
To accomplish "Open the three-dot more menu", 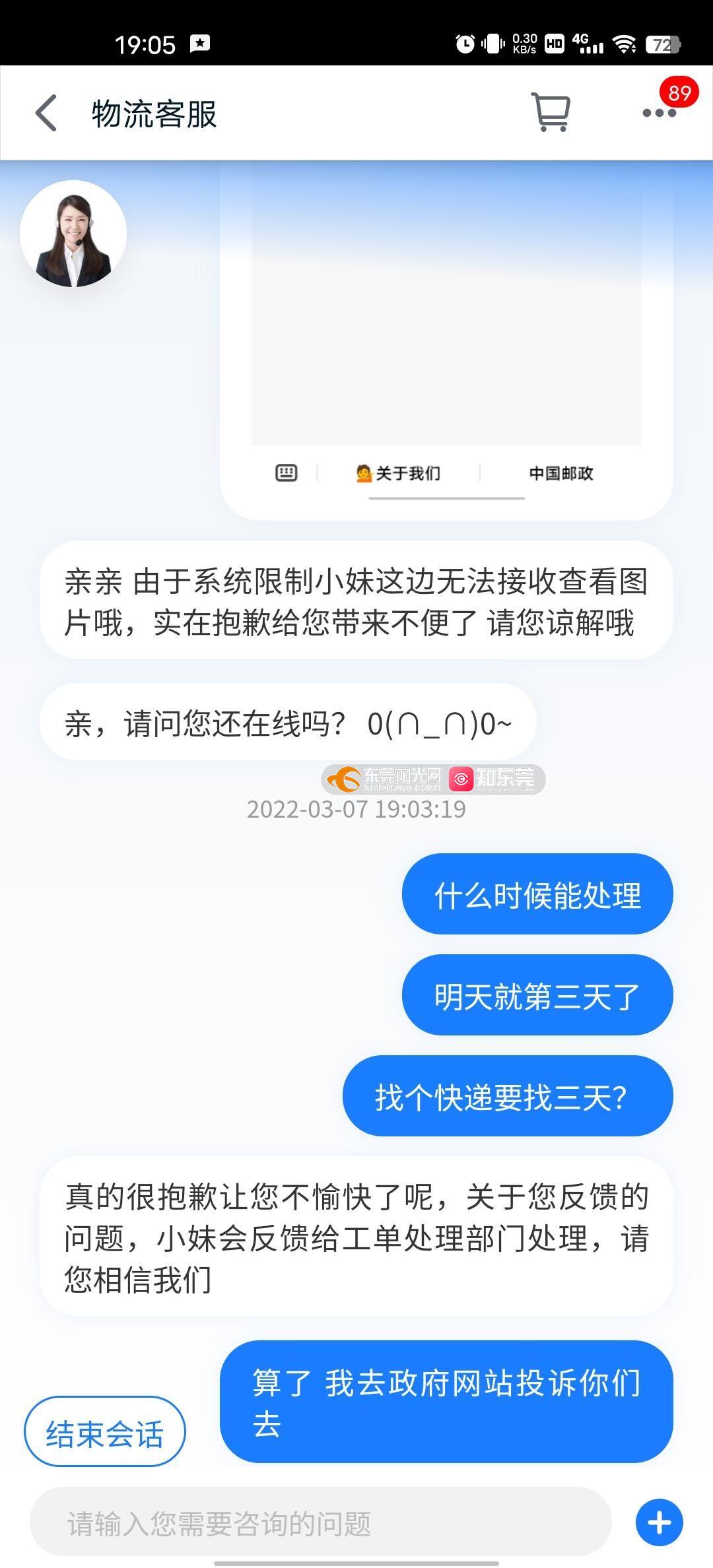I will [x=659, y=113].
